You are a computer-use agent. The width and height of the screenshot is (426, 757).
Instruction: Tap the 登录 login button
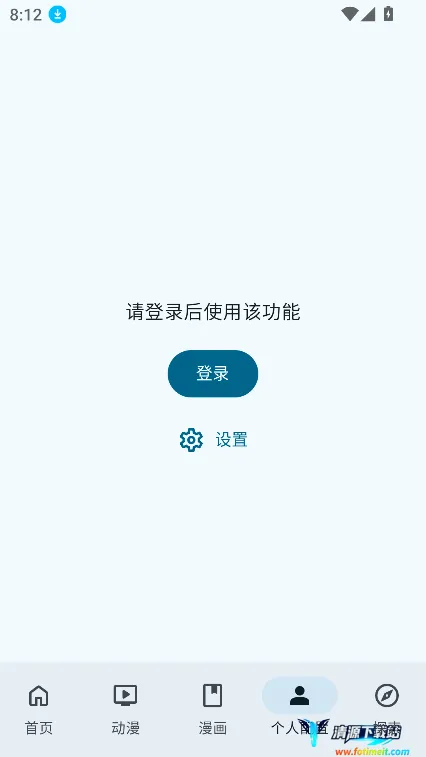[213, 373]
